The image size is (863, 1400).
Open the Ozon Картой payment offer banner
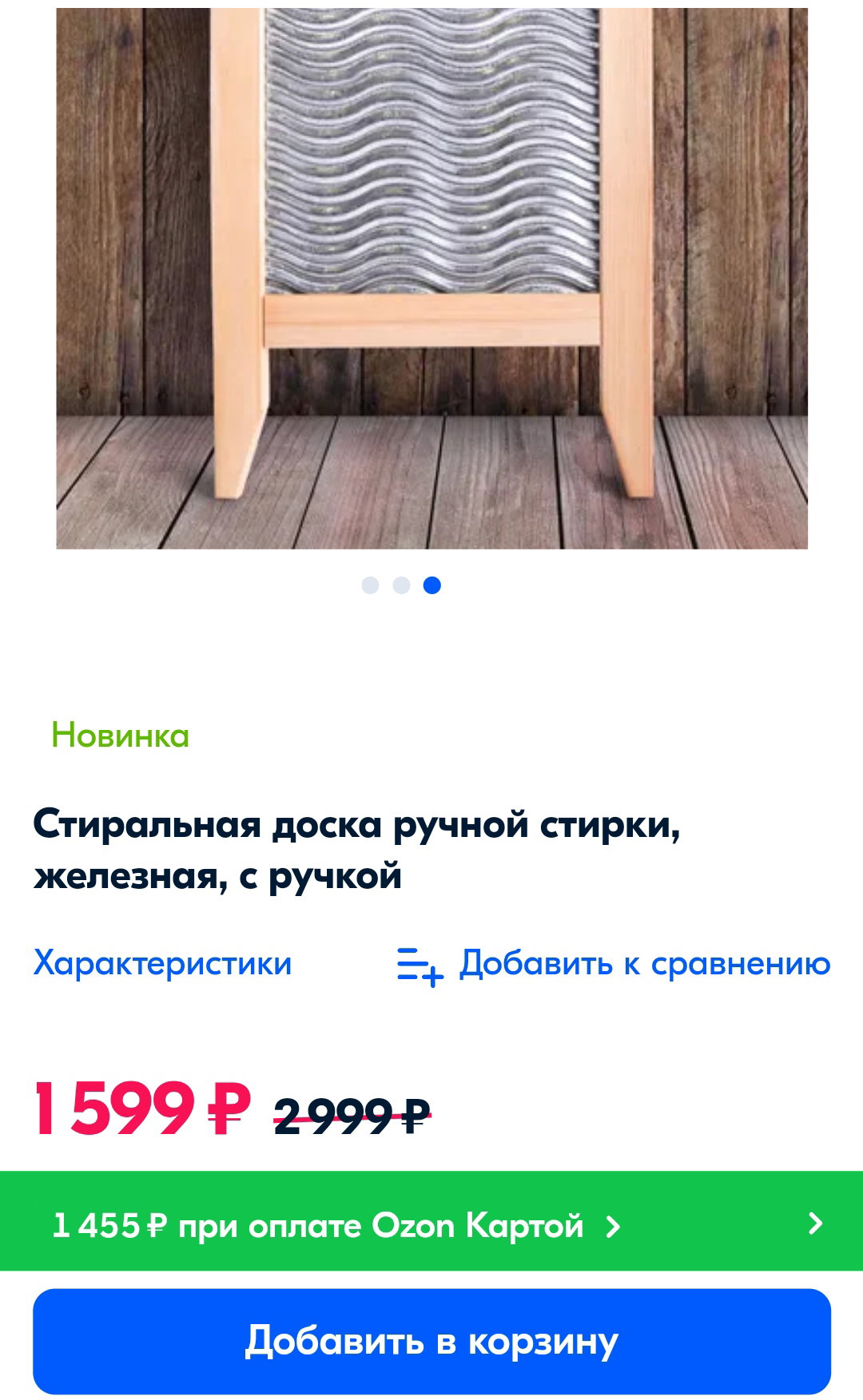(431, 1224)
